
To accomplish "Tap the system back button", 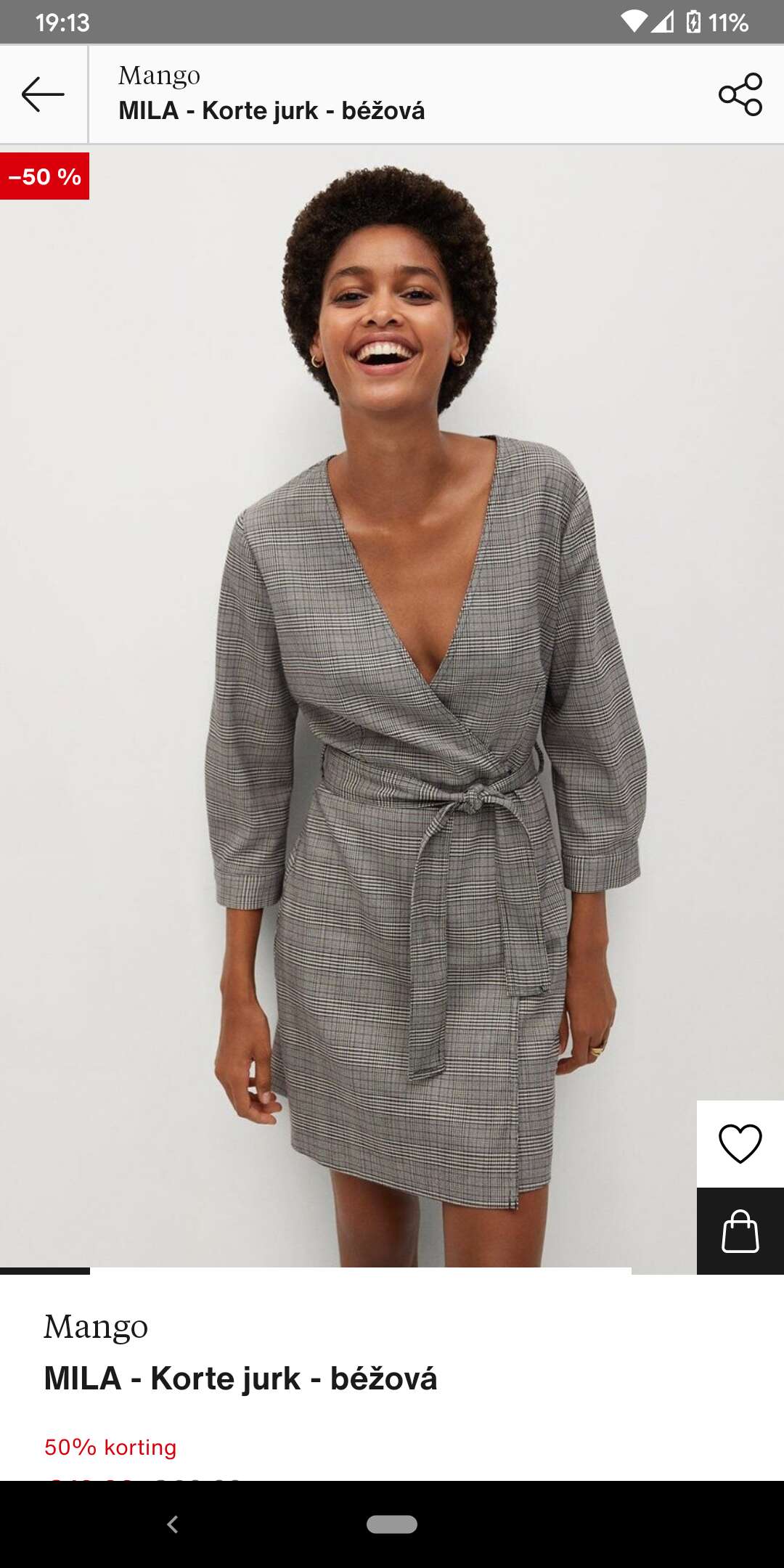I will pyautogui.click(x=172, y=1524).
